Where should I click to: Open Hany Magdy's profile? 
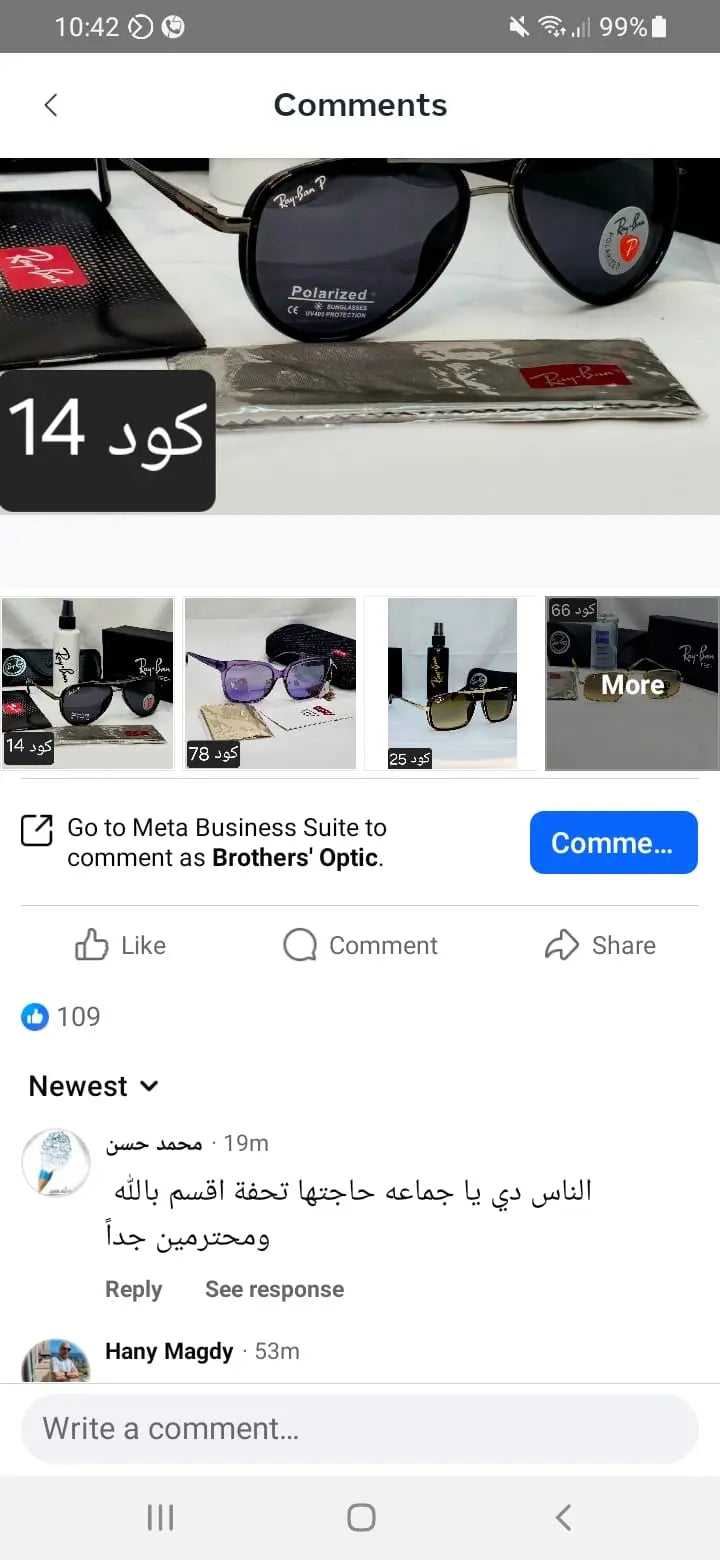pos(169,1351)
